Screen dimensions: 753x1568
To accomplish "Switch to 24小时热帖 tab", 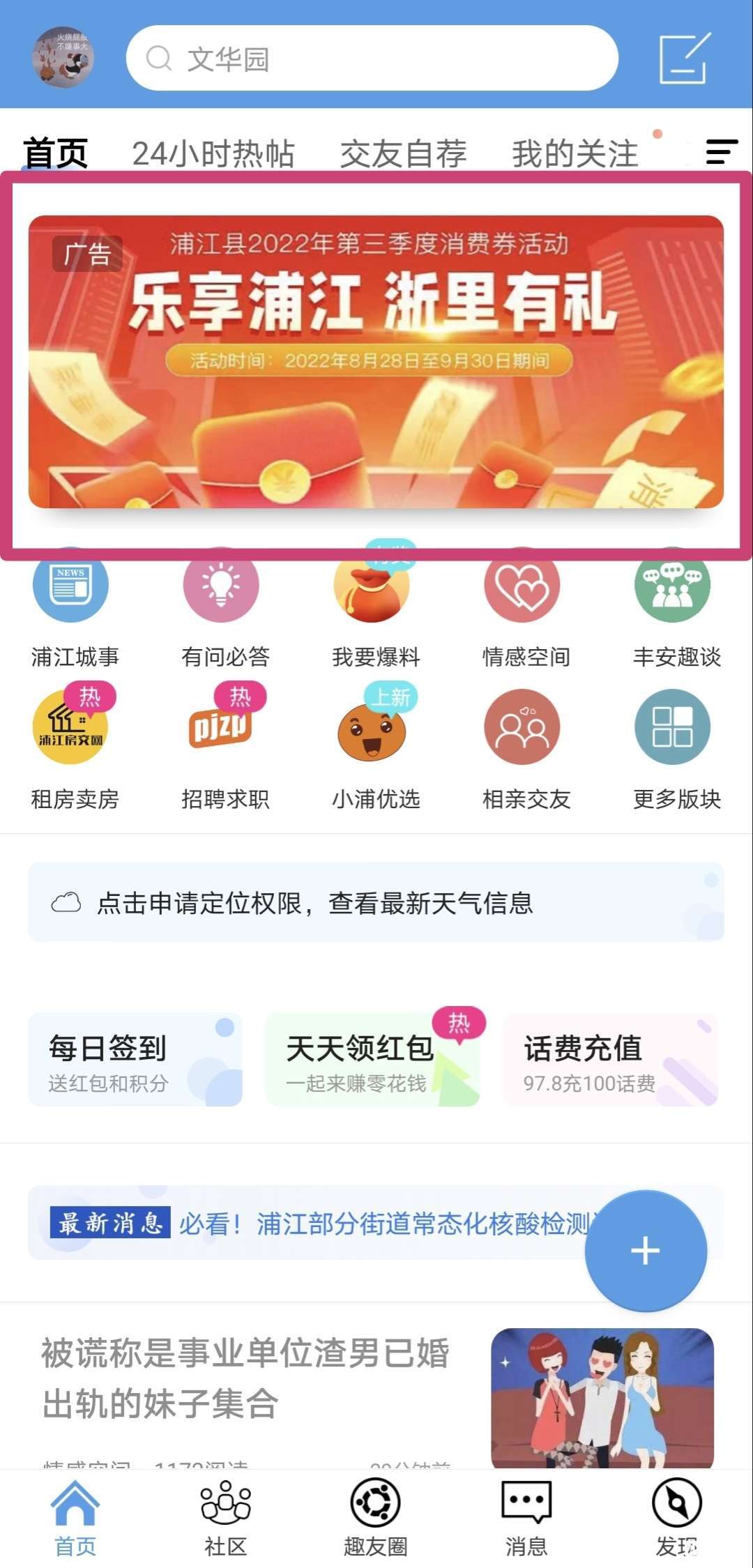I will (213, 153).
